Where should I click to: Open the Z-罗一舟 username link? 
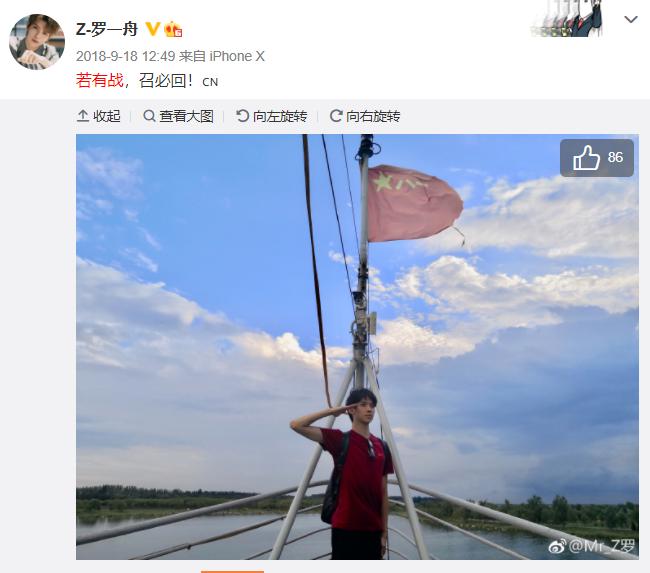(x=107, y=29)
